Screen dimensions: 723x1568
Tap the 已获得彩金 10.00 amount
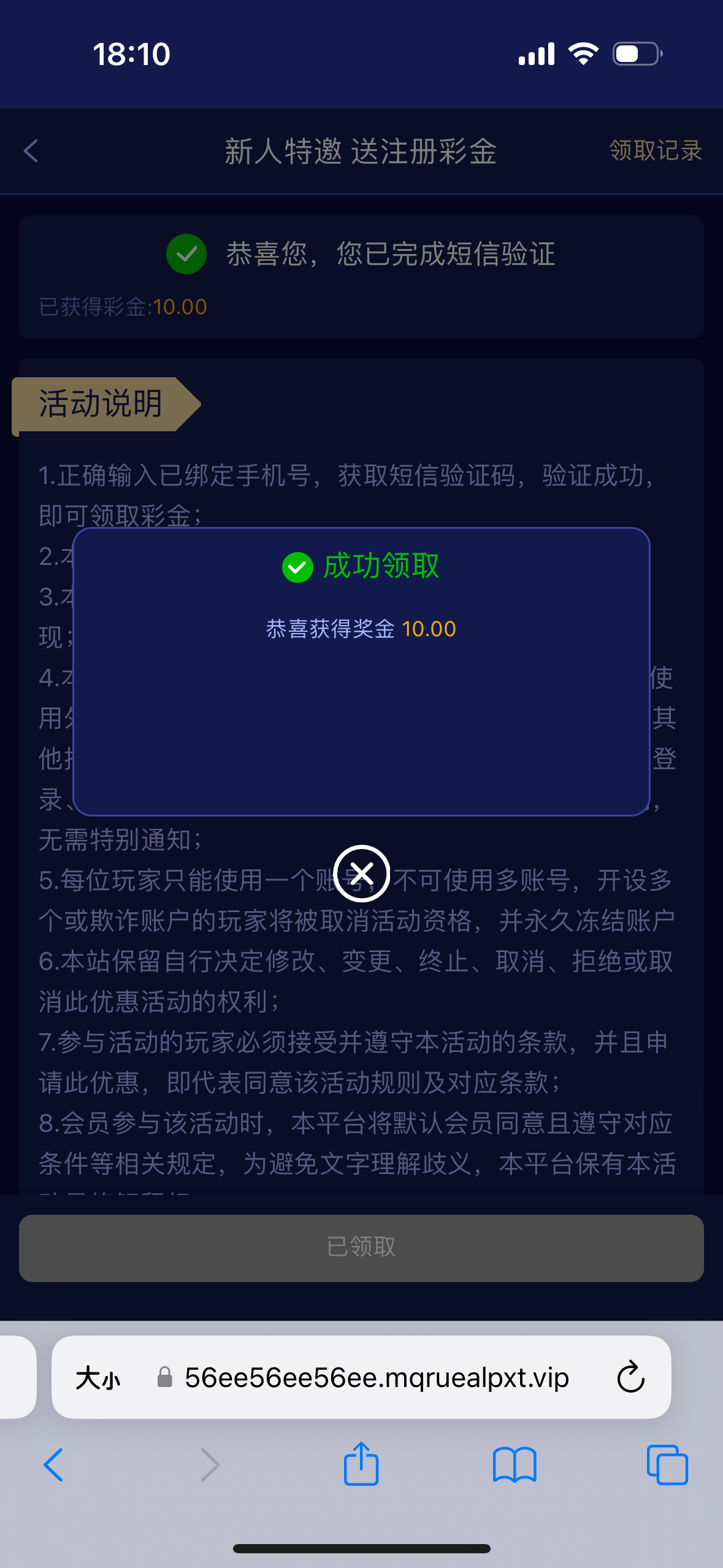pyautogui.click(x=123, y=306)
